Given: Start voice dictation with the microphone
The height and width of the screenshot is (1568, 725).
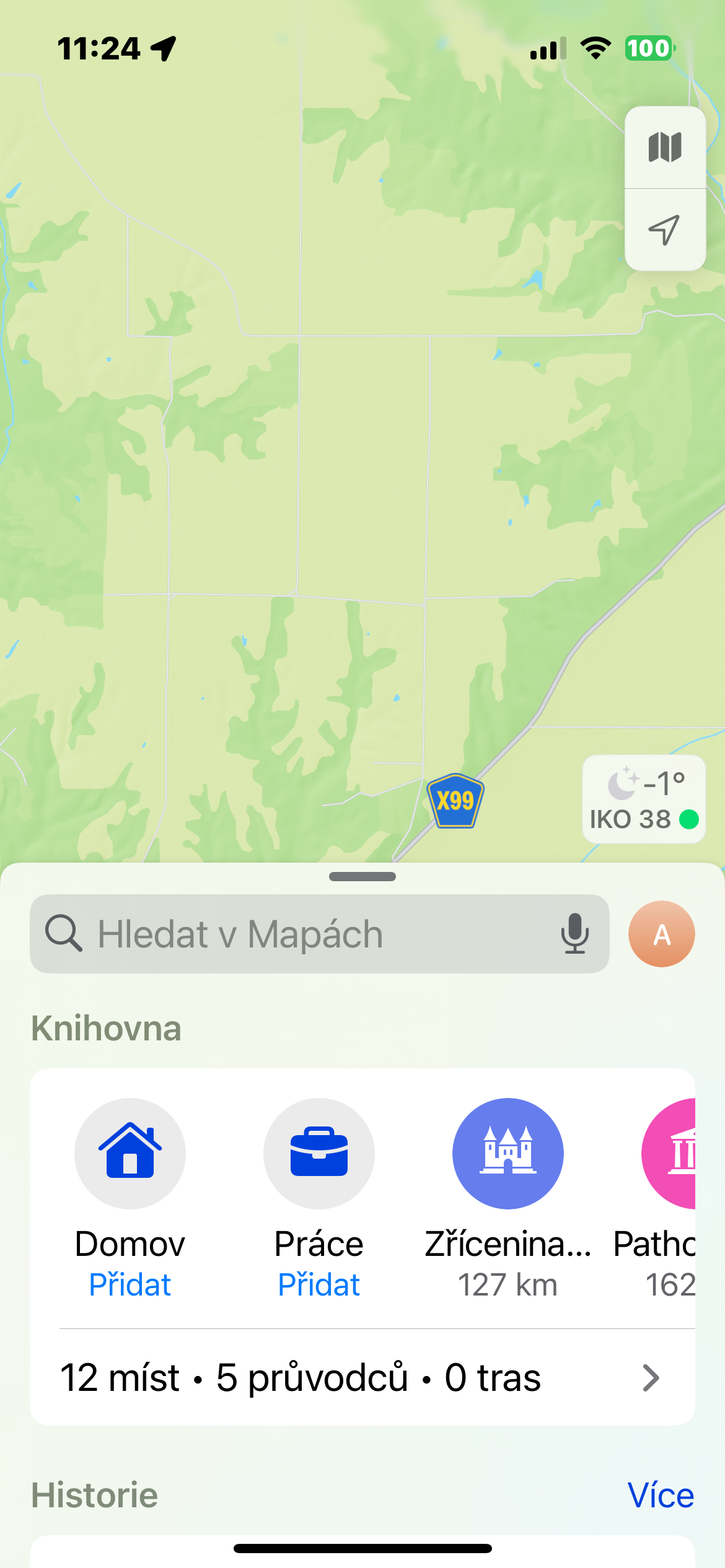Looking at the screenshot, I should coord(574,934).
